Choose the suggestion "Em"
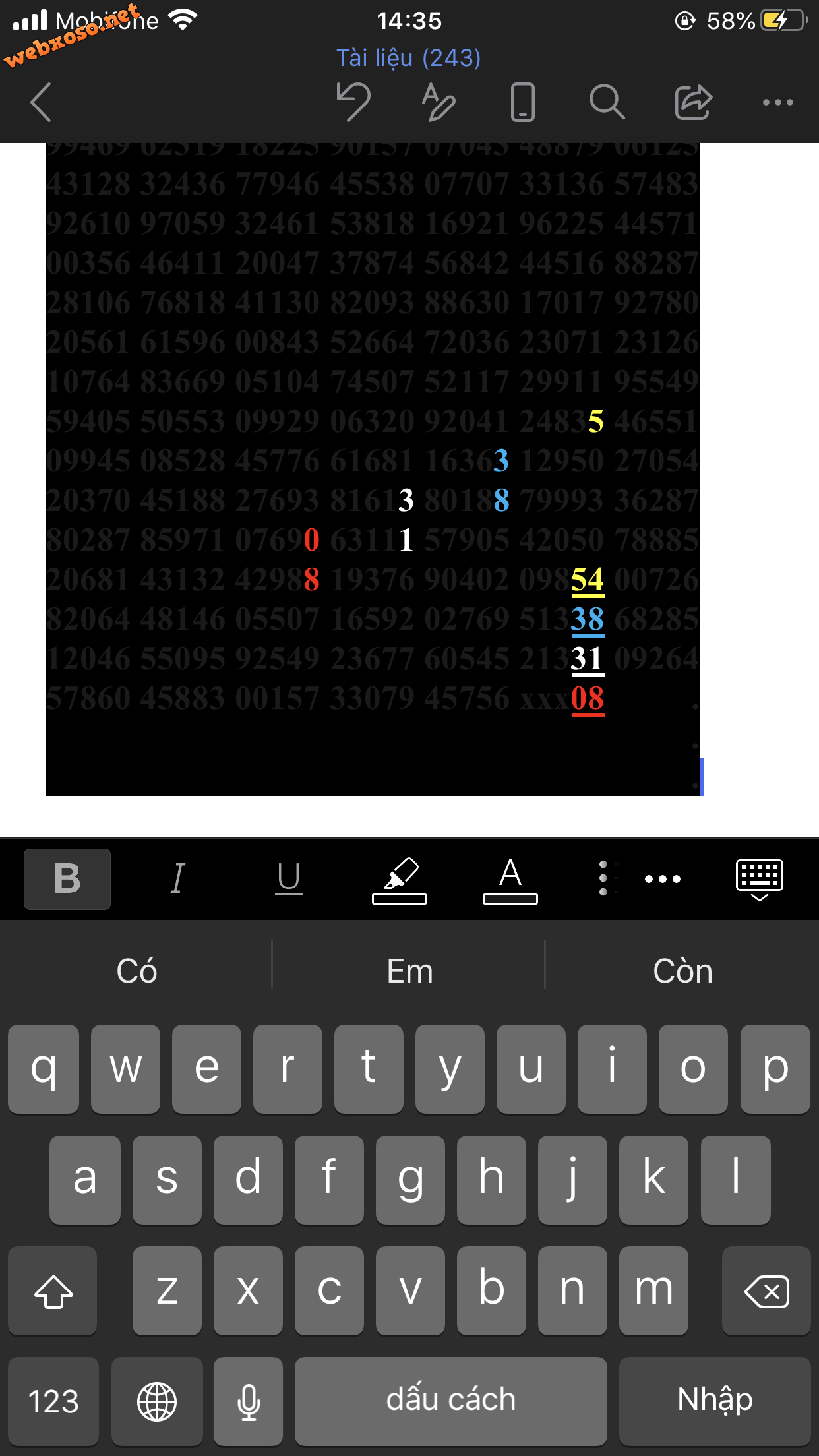 pos(409,971)
